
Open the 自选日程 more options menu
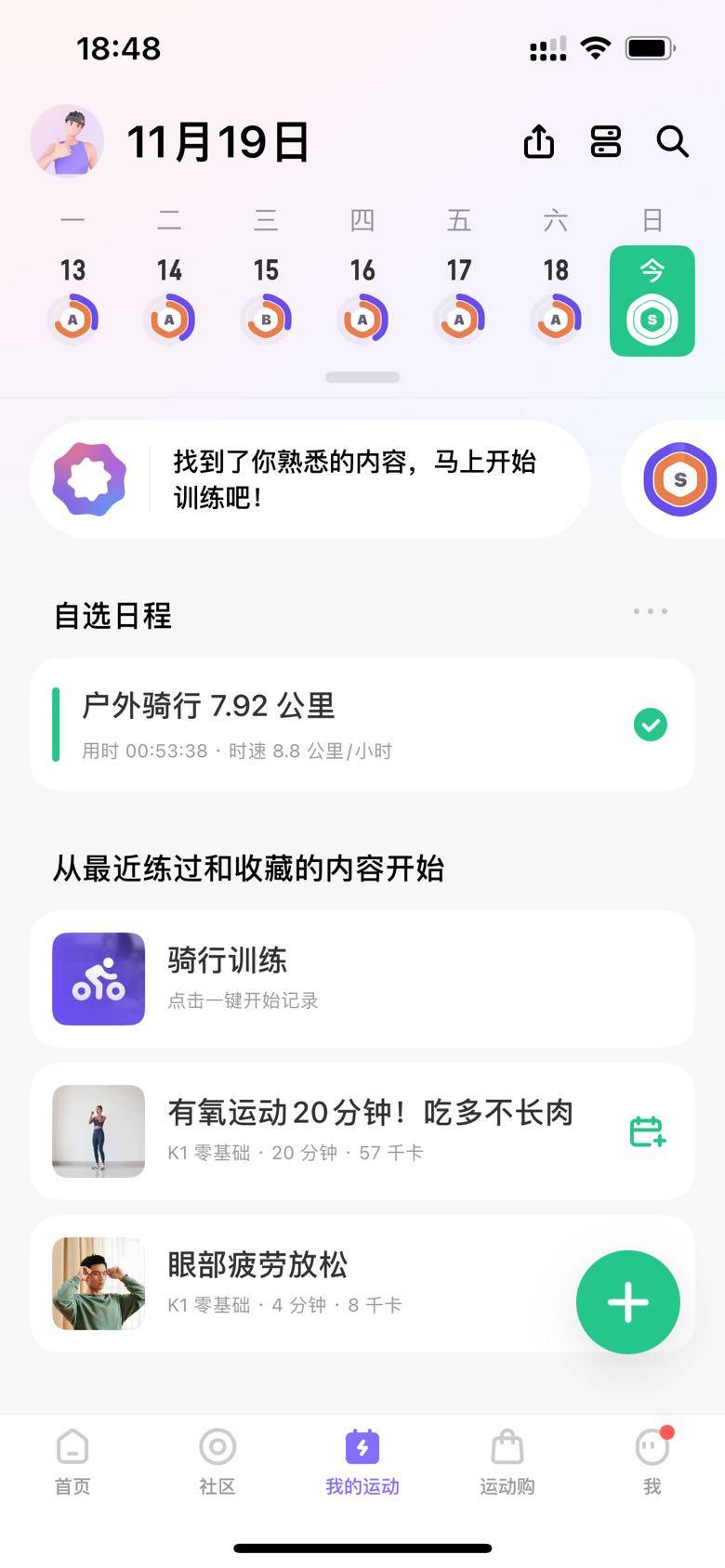[x=650, y=611]
